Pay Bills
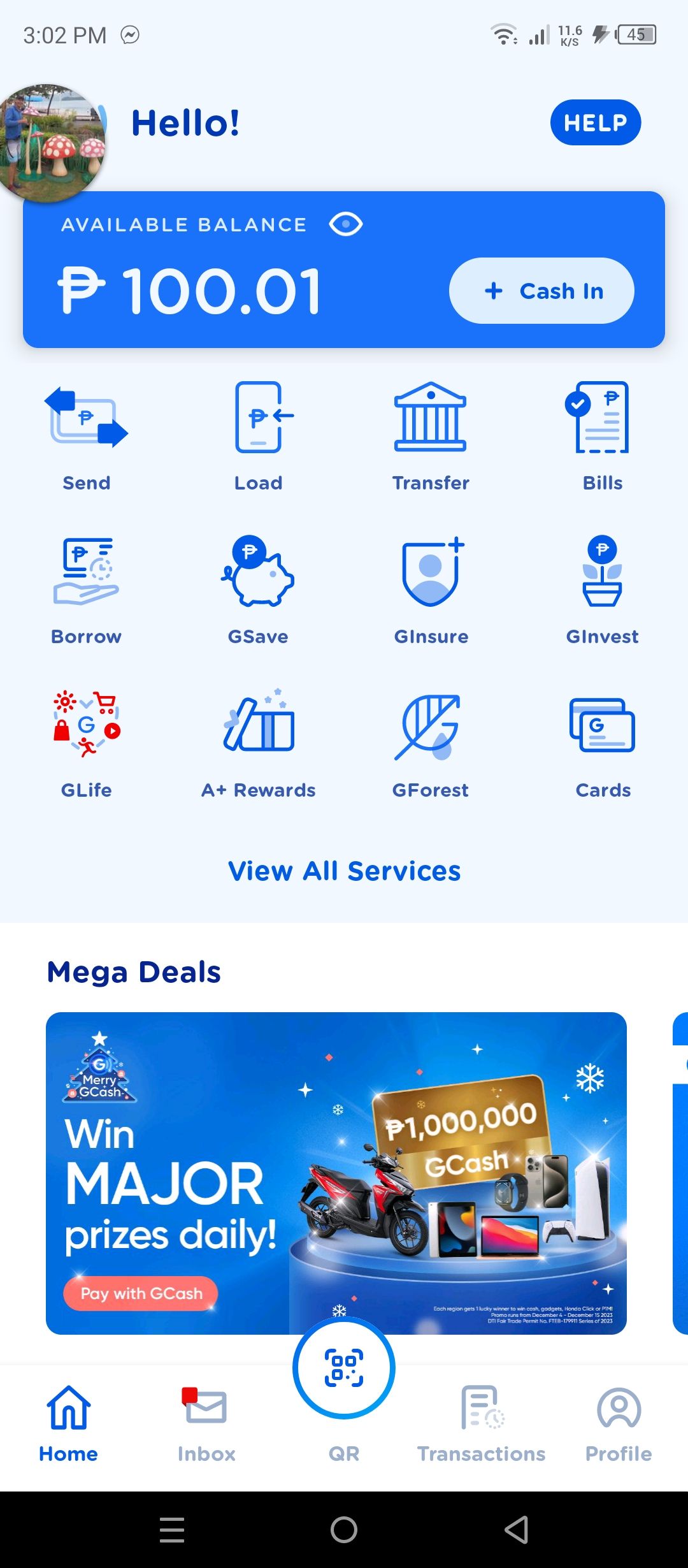This screenshot has height=1568, width=688. pyautogui.click(x=603, y=437)
